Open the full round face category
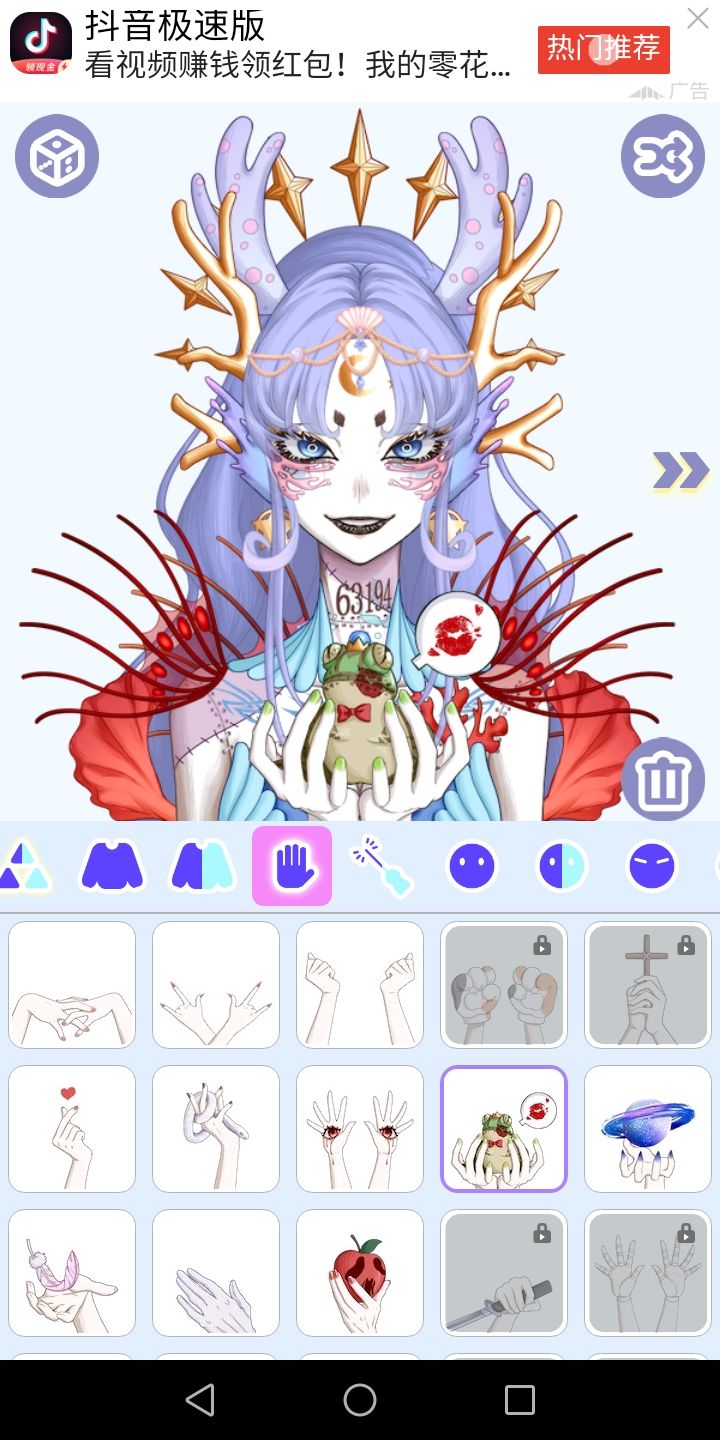720x1440 pixels. (x=472, y=866)
